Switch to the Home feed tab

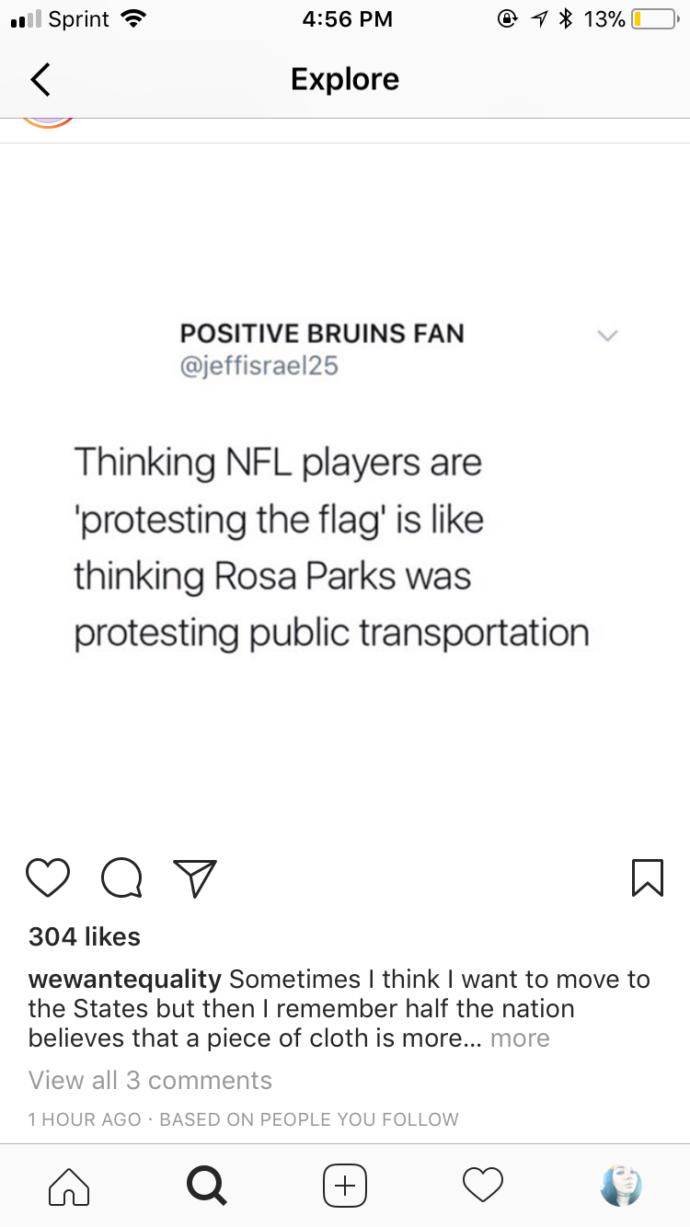pos(69,1186)
